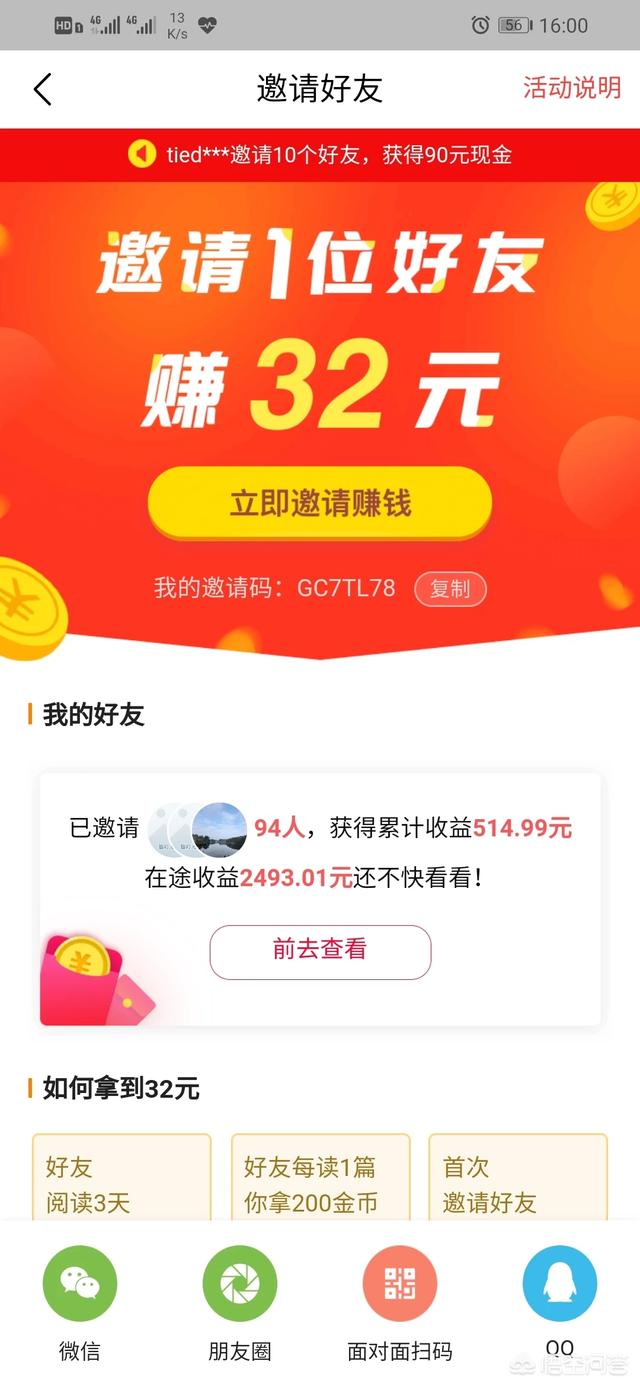Tap the 立即邀请赚钱 button

320,503
